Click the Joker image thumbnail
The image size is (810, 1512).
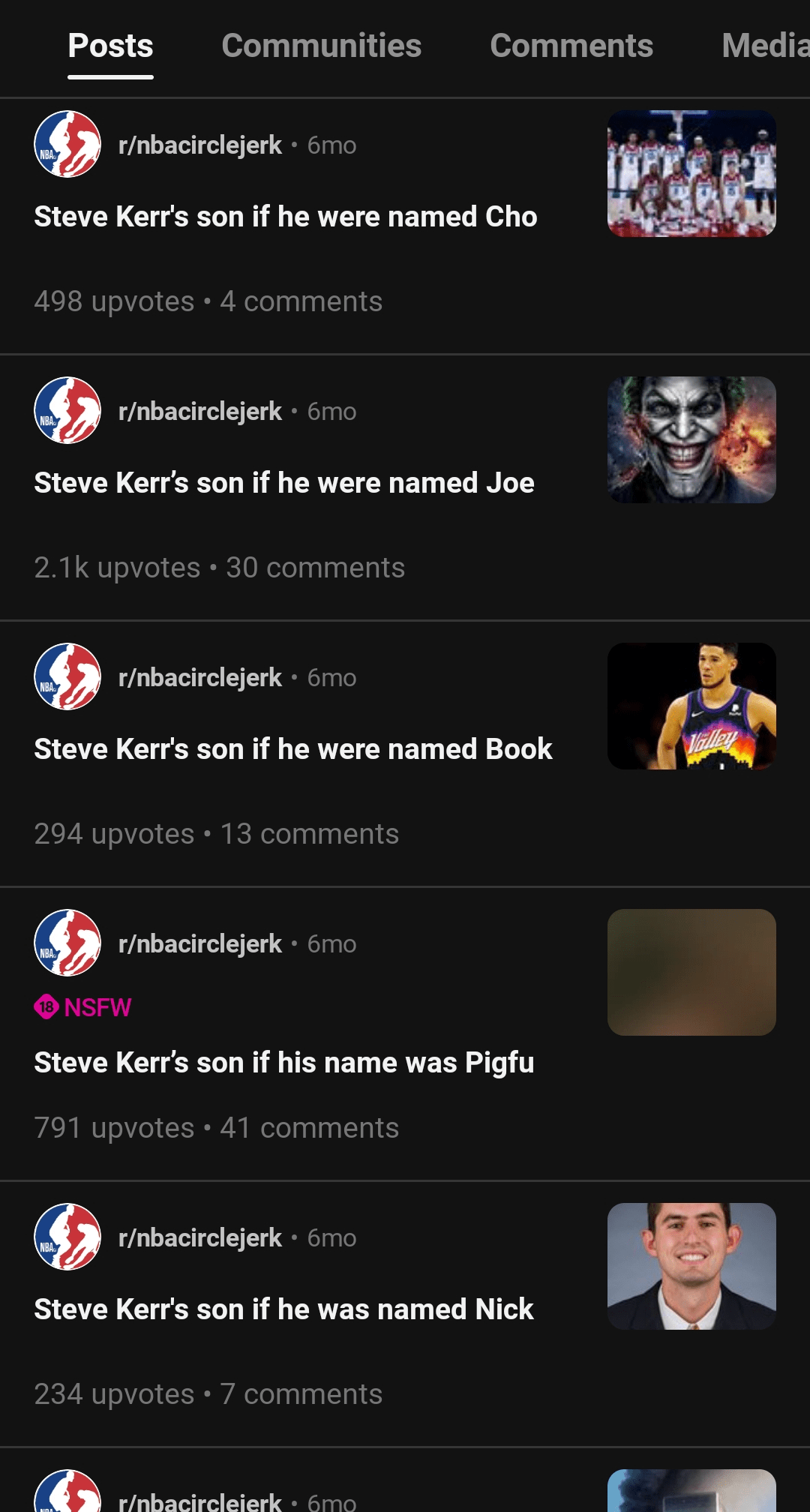pos(691,439)
